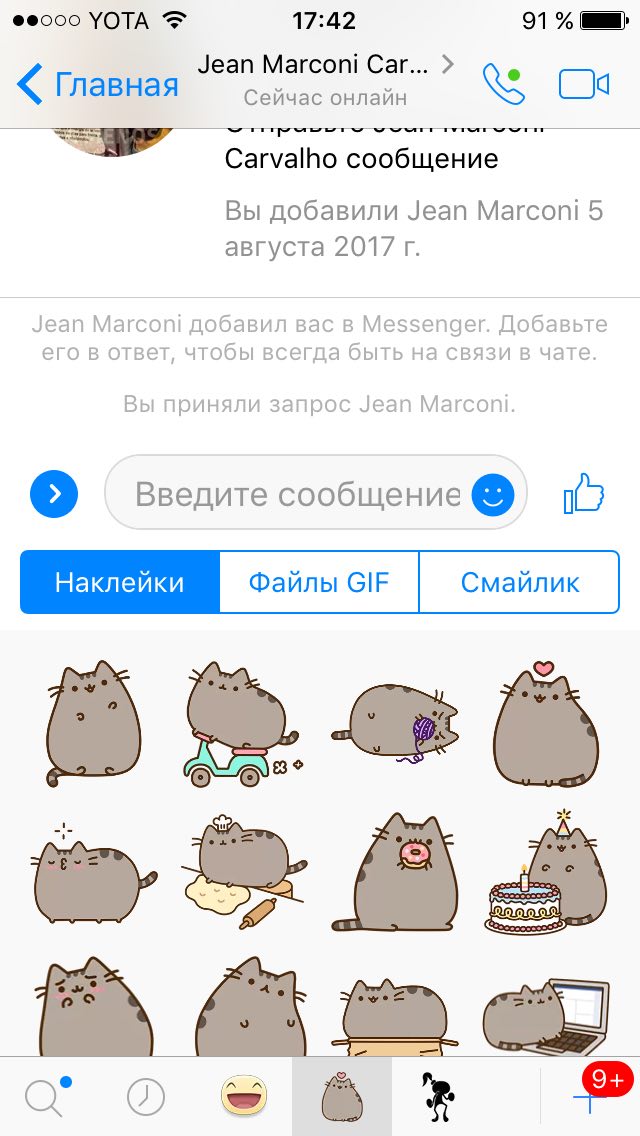Screen dimensions: 640x1136
Task: Show recently used stickers
Action: [x=146, y=1098]
